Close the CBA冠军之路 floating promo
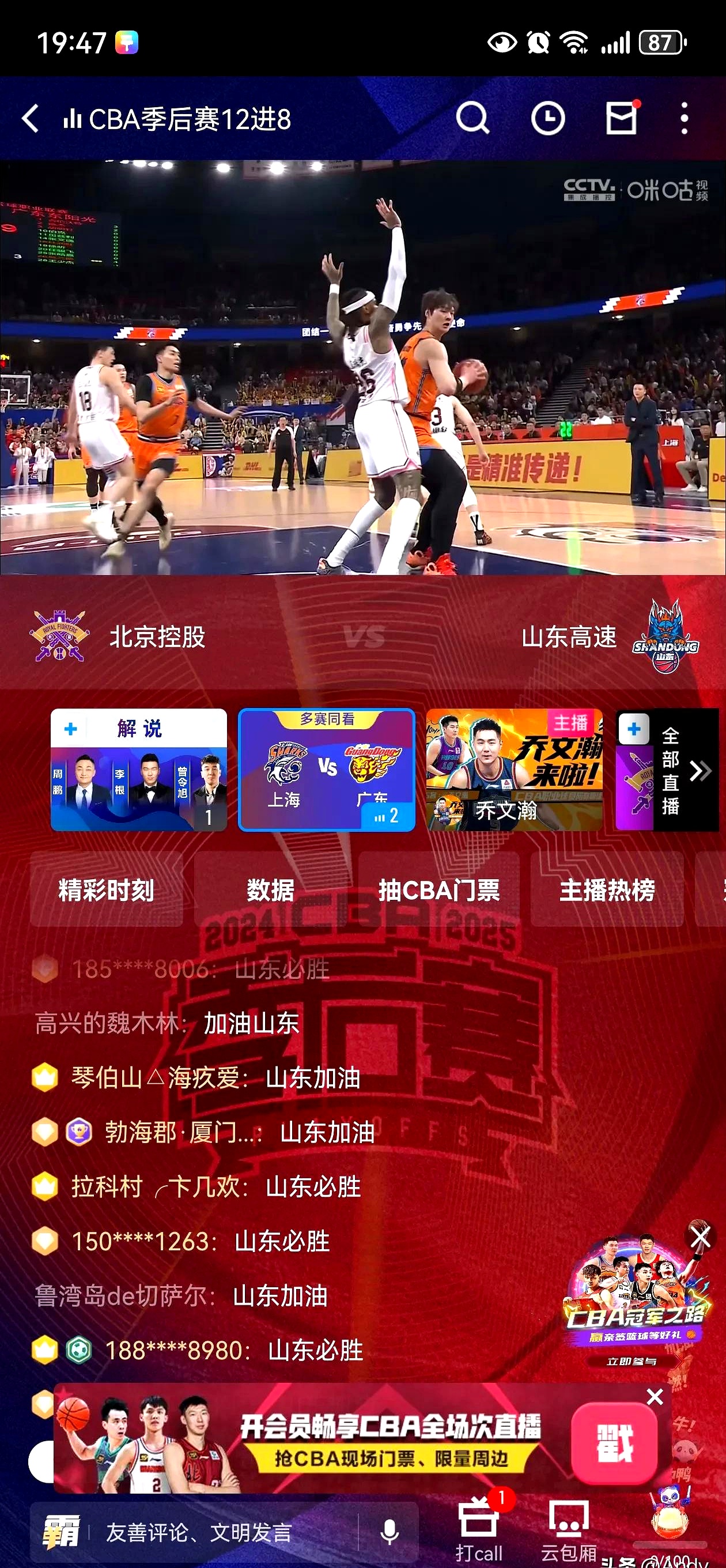This screenshot has width=726, height=1568. pyautogui.click(x=700, y=1237)
